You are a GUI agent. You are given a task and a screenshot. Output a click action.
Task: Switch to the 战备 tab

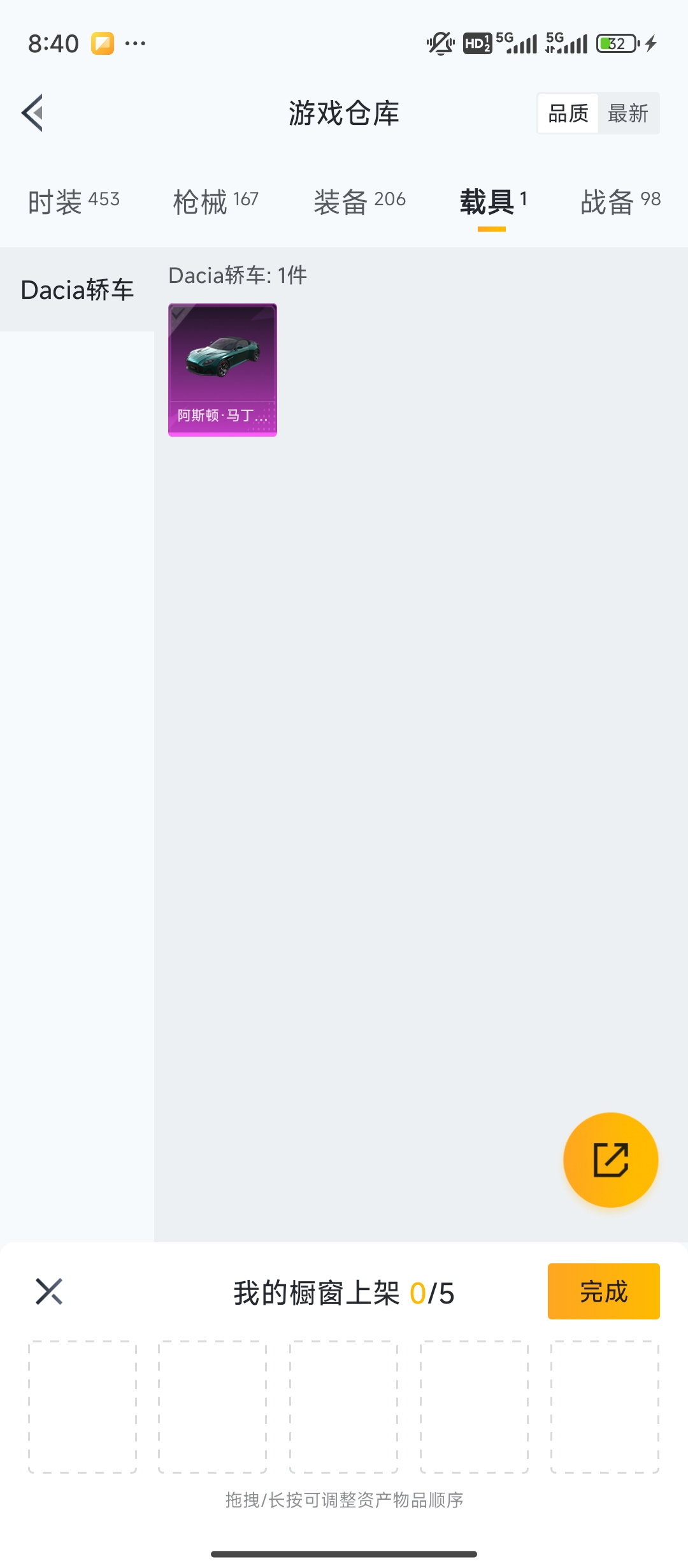620,201
